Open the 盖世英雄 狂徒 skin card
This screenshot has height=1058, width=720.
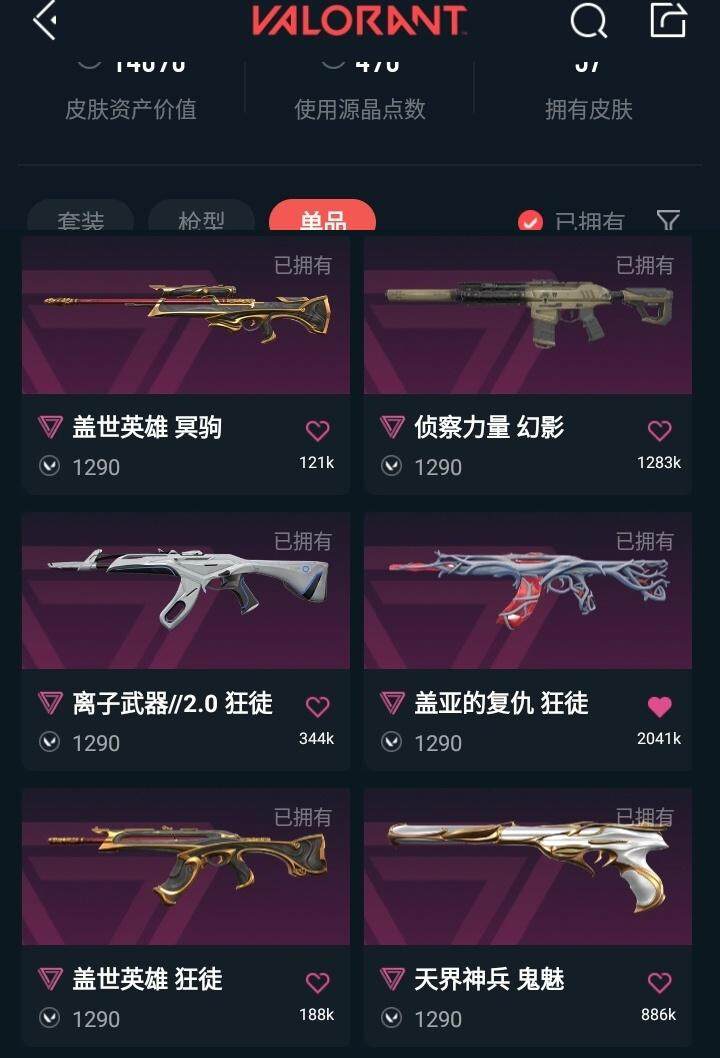[186, 868]
